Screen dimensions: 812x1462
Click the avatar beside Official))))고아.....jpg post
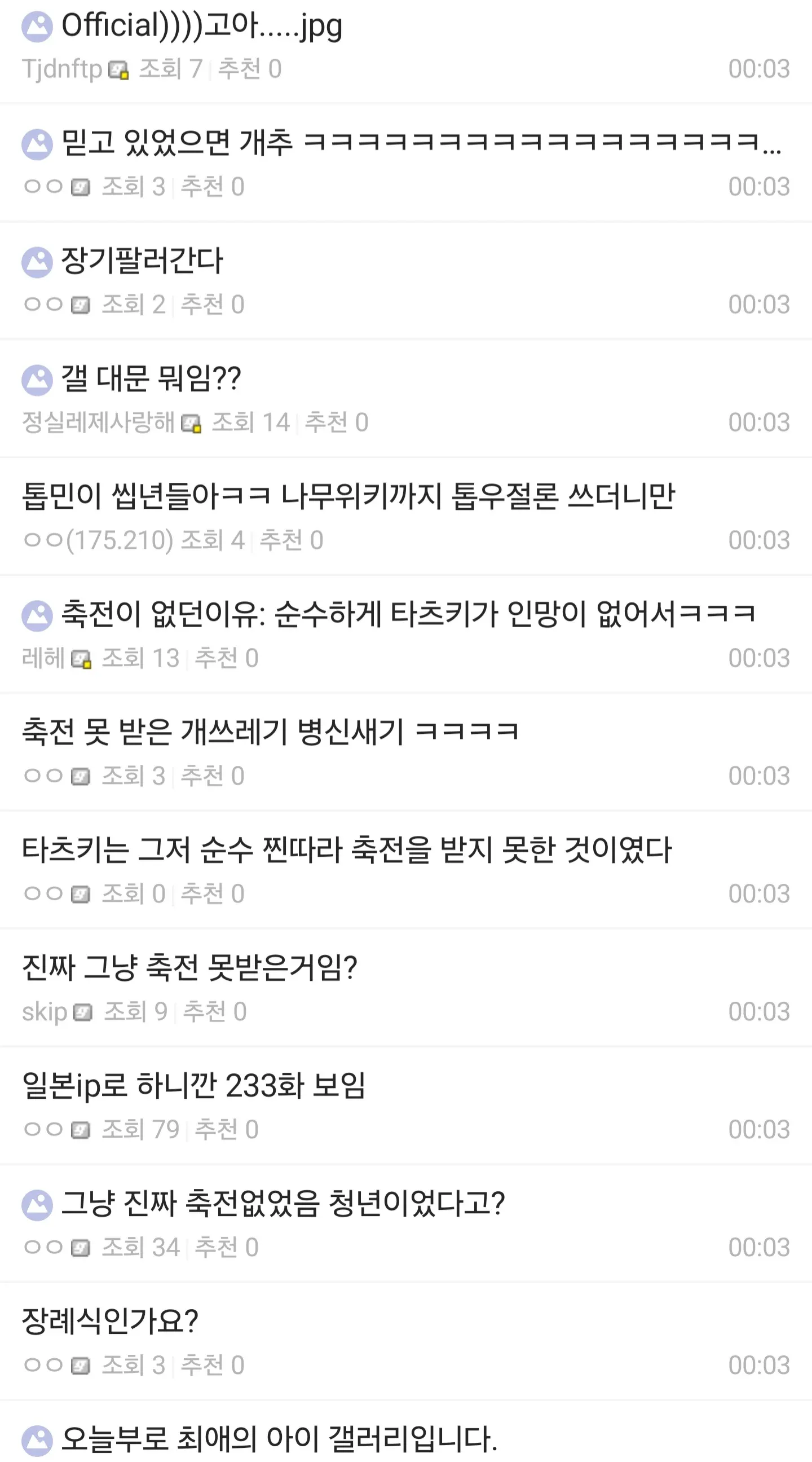[37, 25]
